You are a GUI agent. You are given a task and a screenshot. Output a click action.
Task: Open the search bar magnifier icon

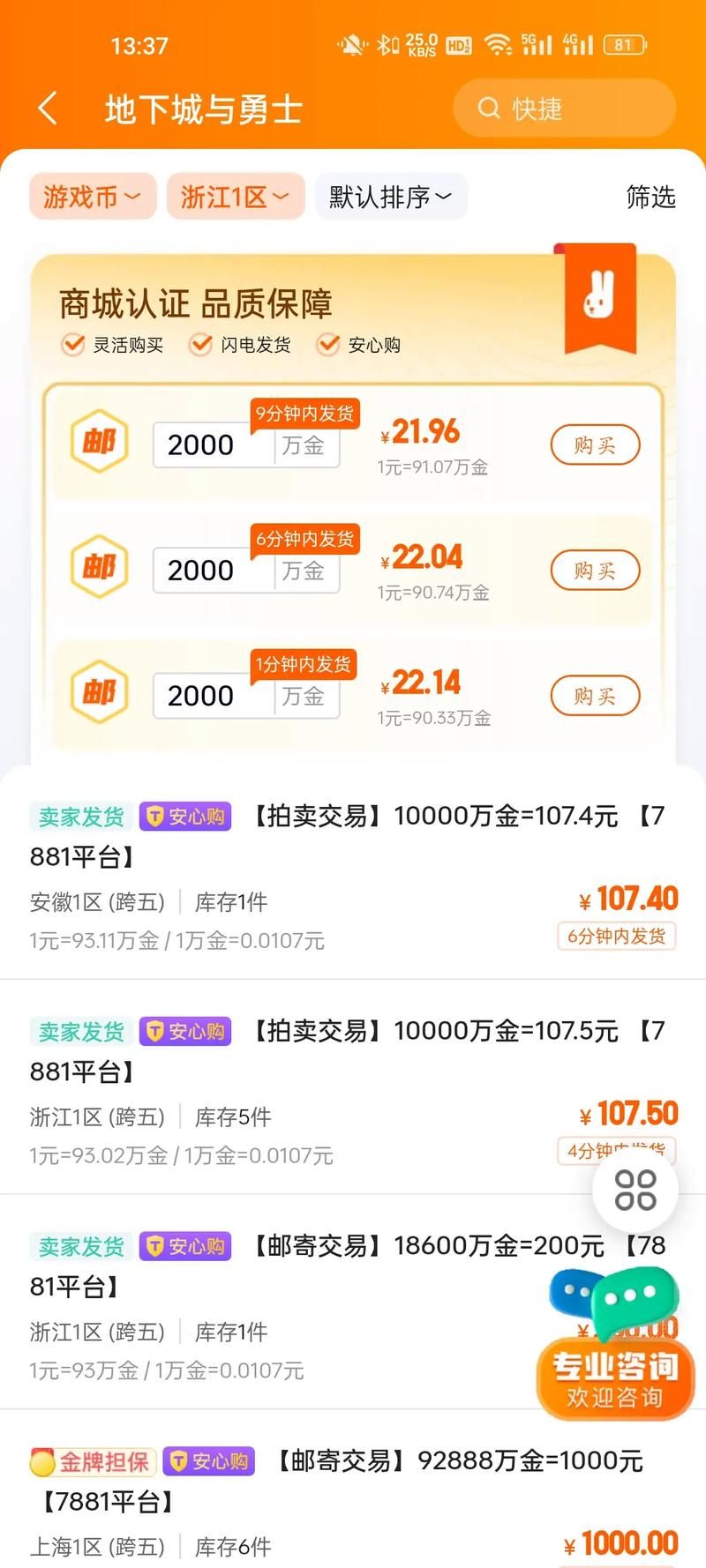pos(491,108)
